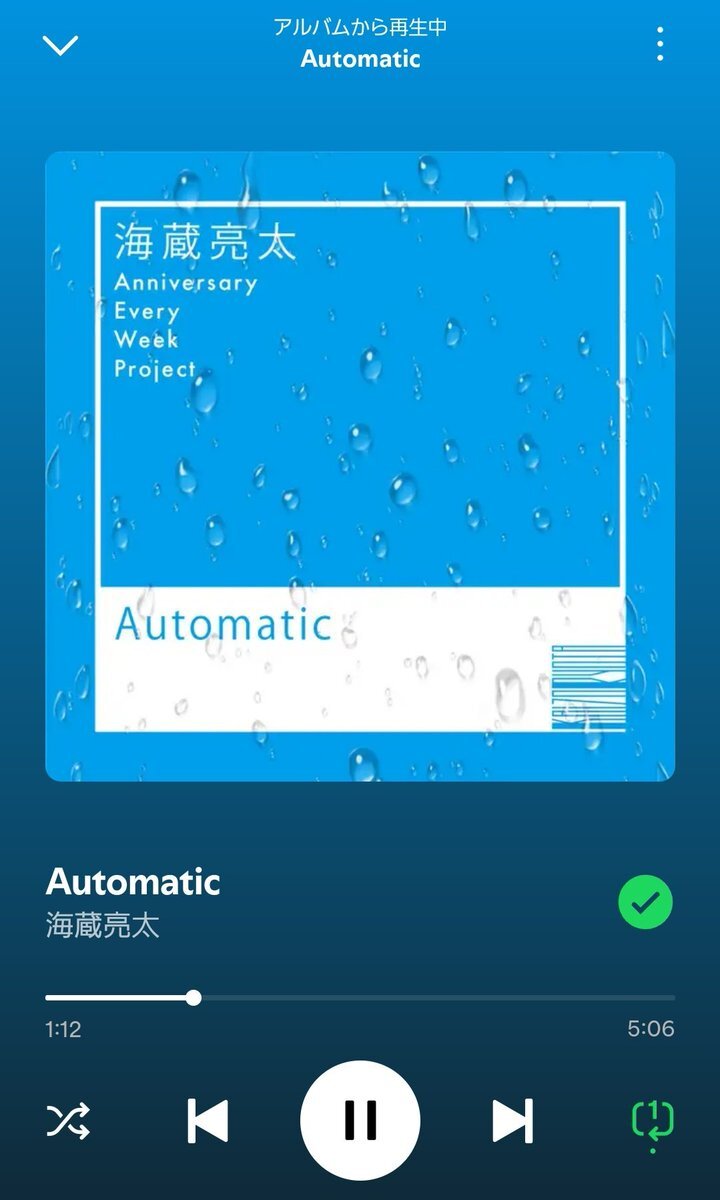Open the three-dot overflow menu
The height and width of the screenshot is (1200, 720).
660,45
